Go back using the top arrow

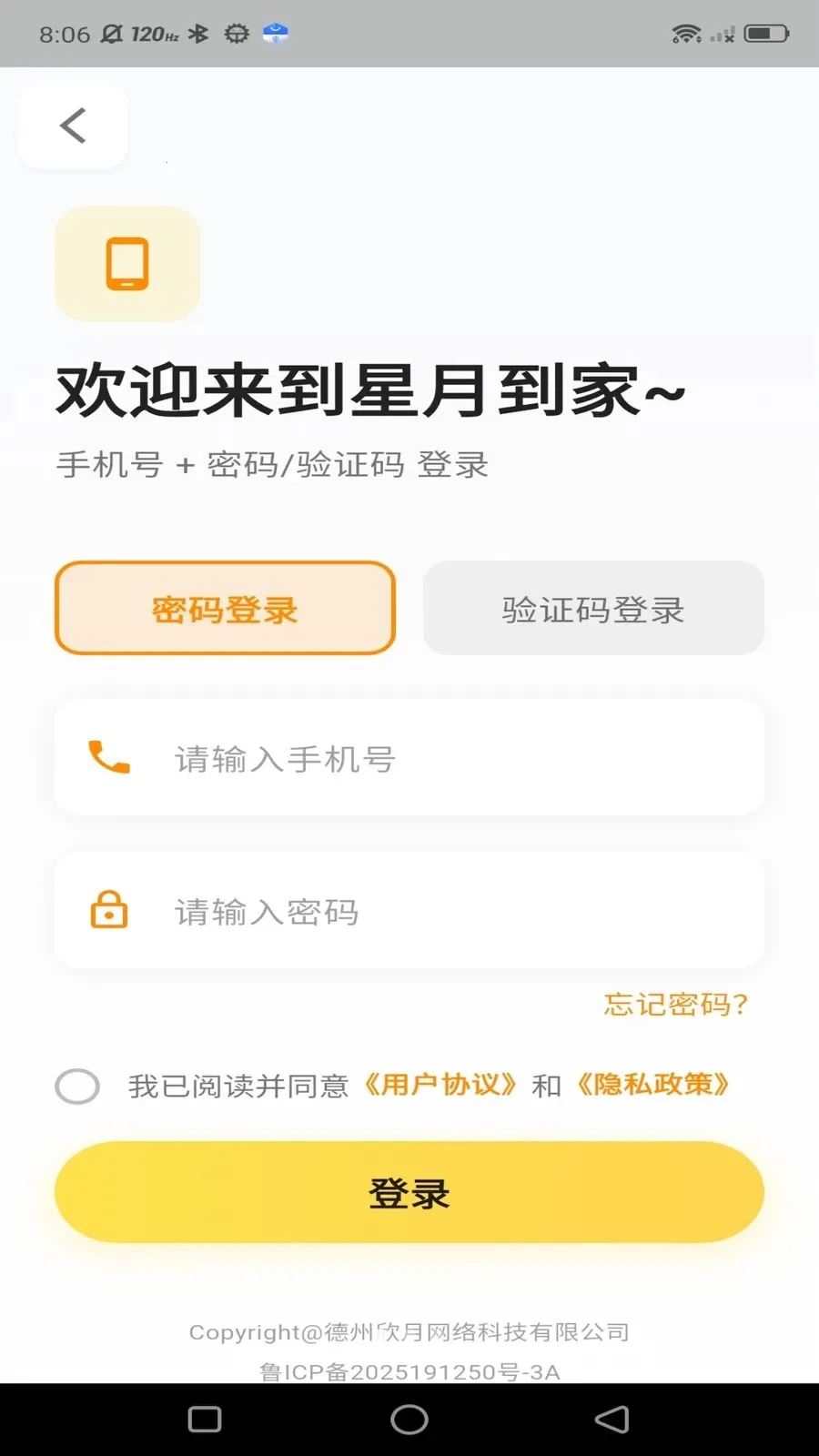tap(73, 126)
